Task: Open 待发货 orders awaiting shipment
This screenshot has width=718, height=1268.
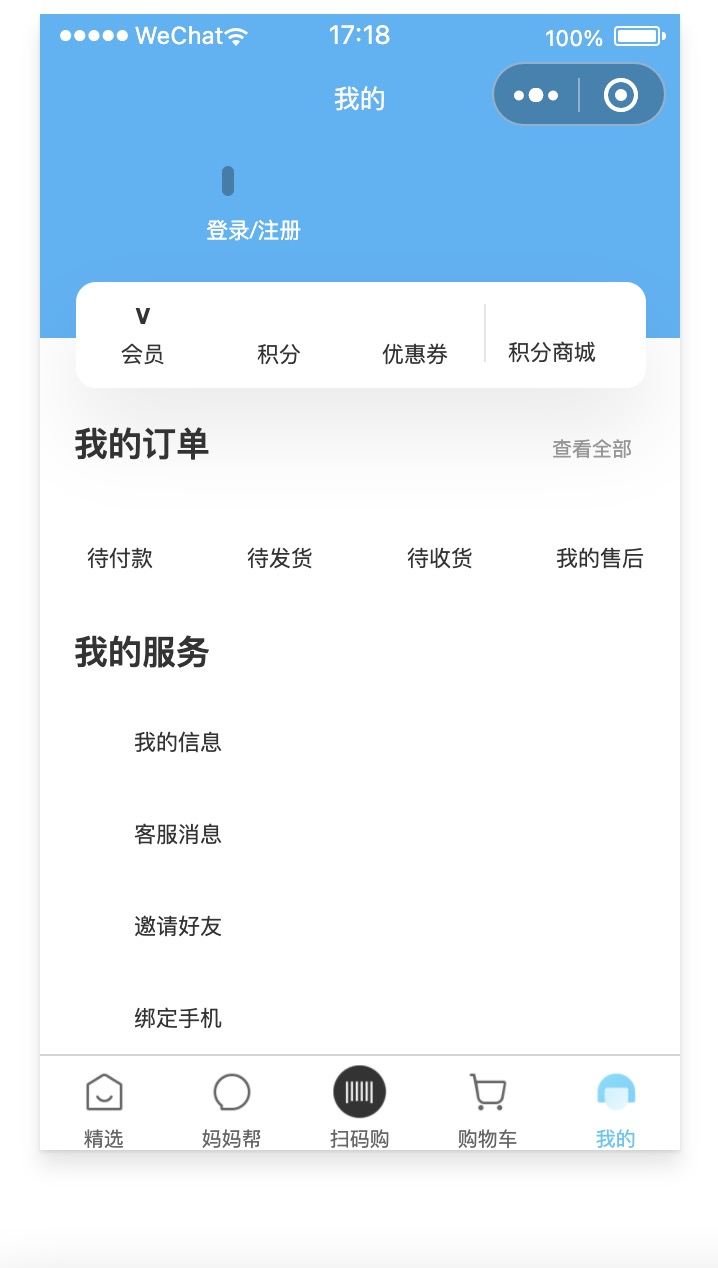Action: (x=280, y=558)
